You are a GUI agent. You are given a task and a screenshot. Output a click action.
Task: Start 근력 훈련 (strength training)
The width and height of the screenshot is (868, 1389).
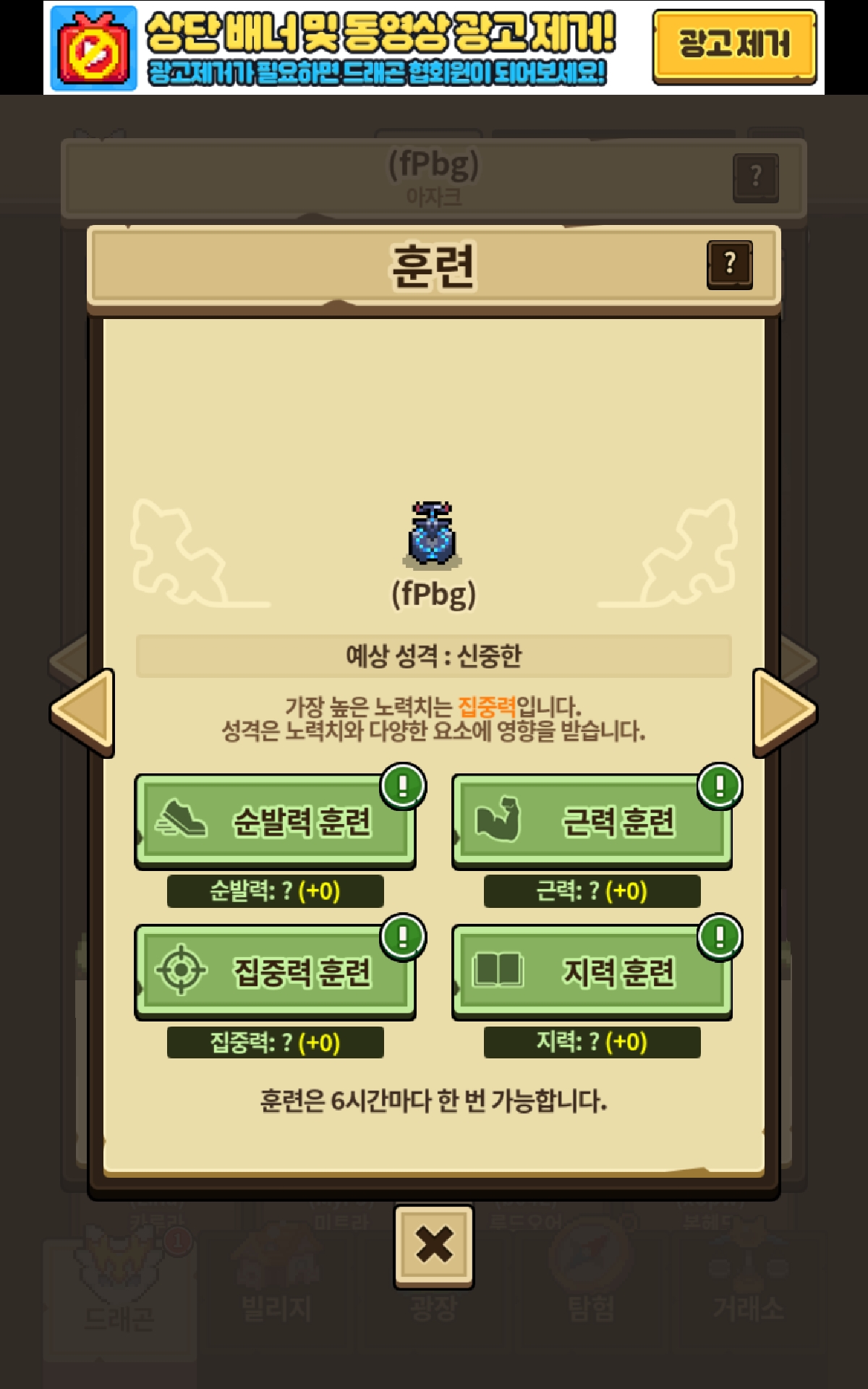point(592,822)
